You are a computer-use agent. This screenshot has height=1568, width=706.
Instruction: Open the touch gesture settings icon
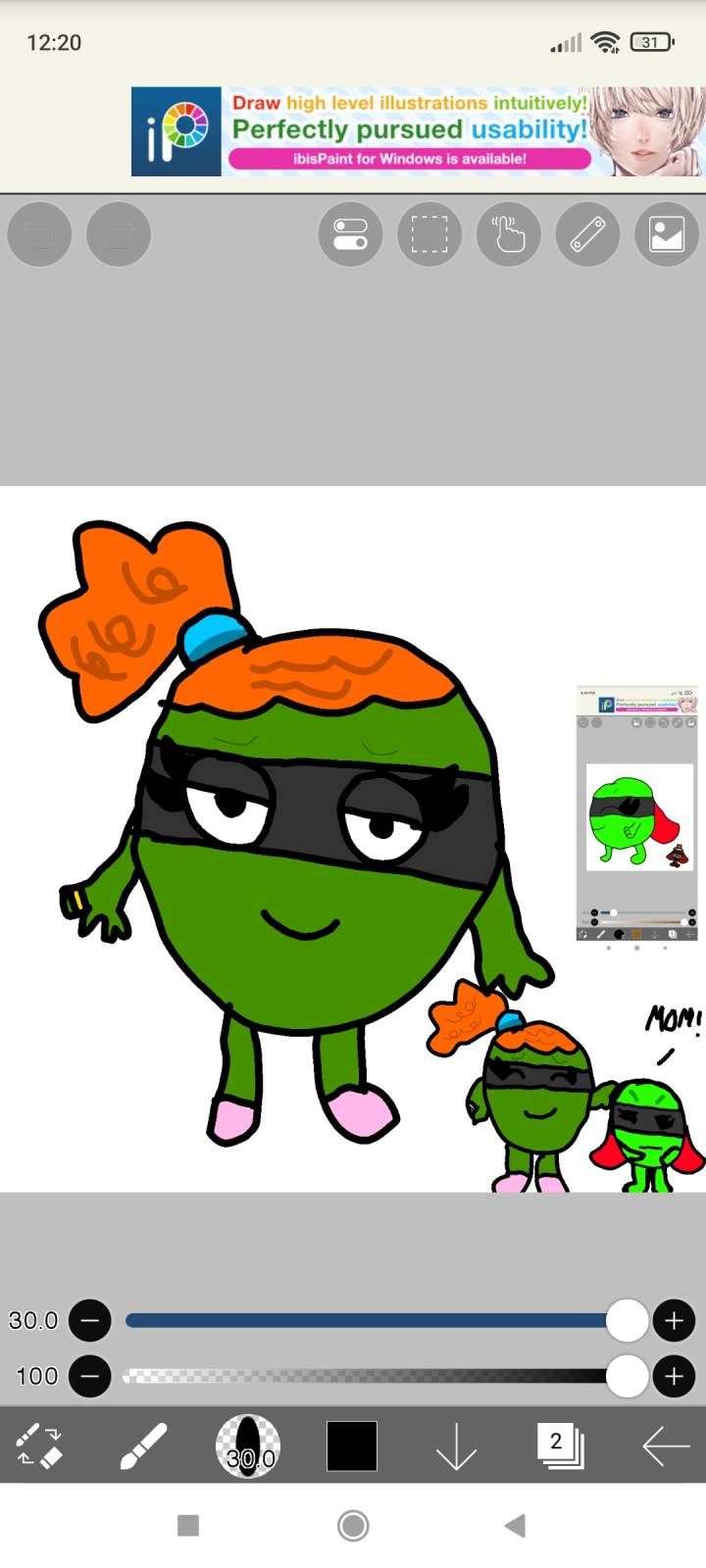509,235
